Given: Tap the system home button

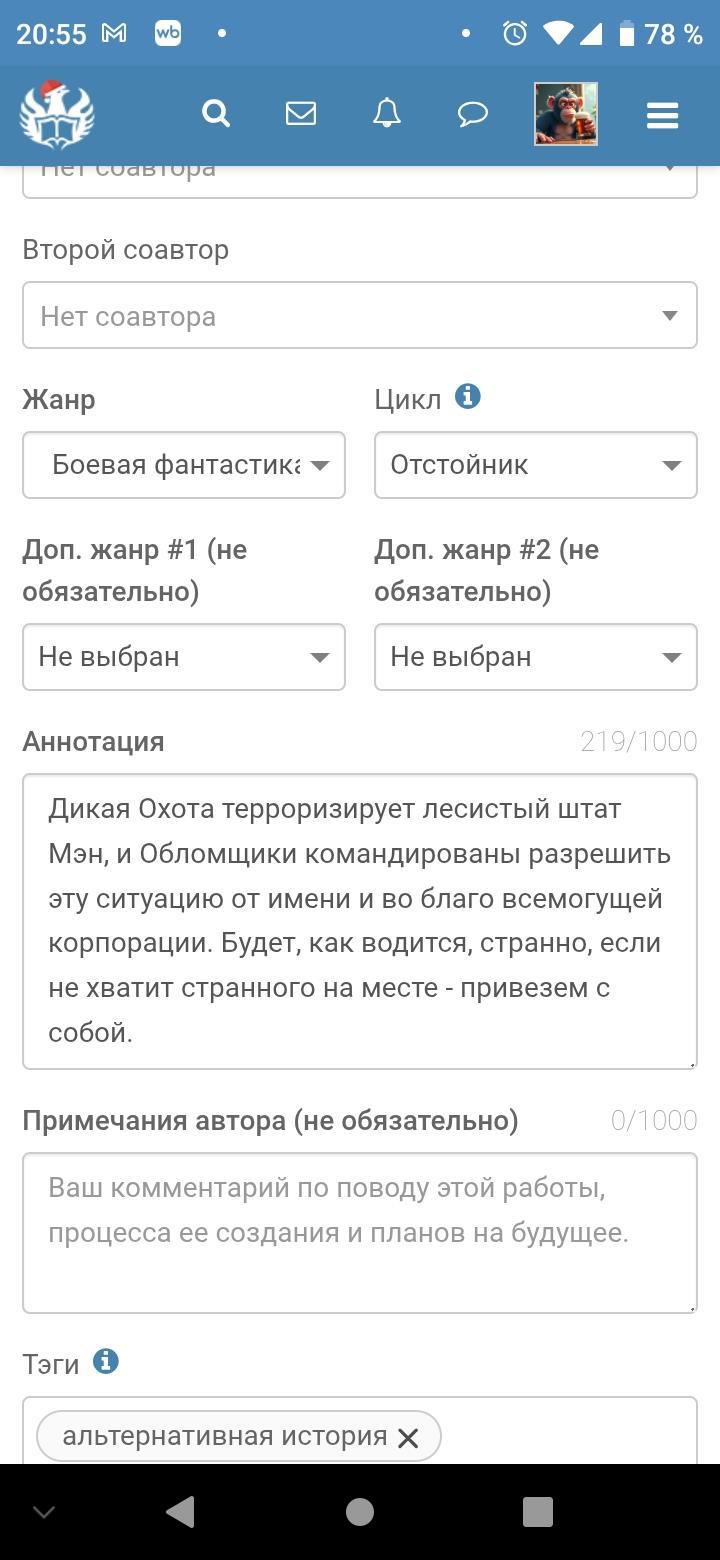Looking at the screenshot, I should coord(360,1512).
